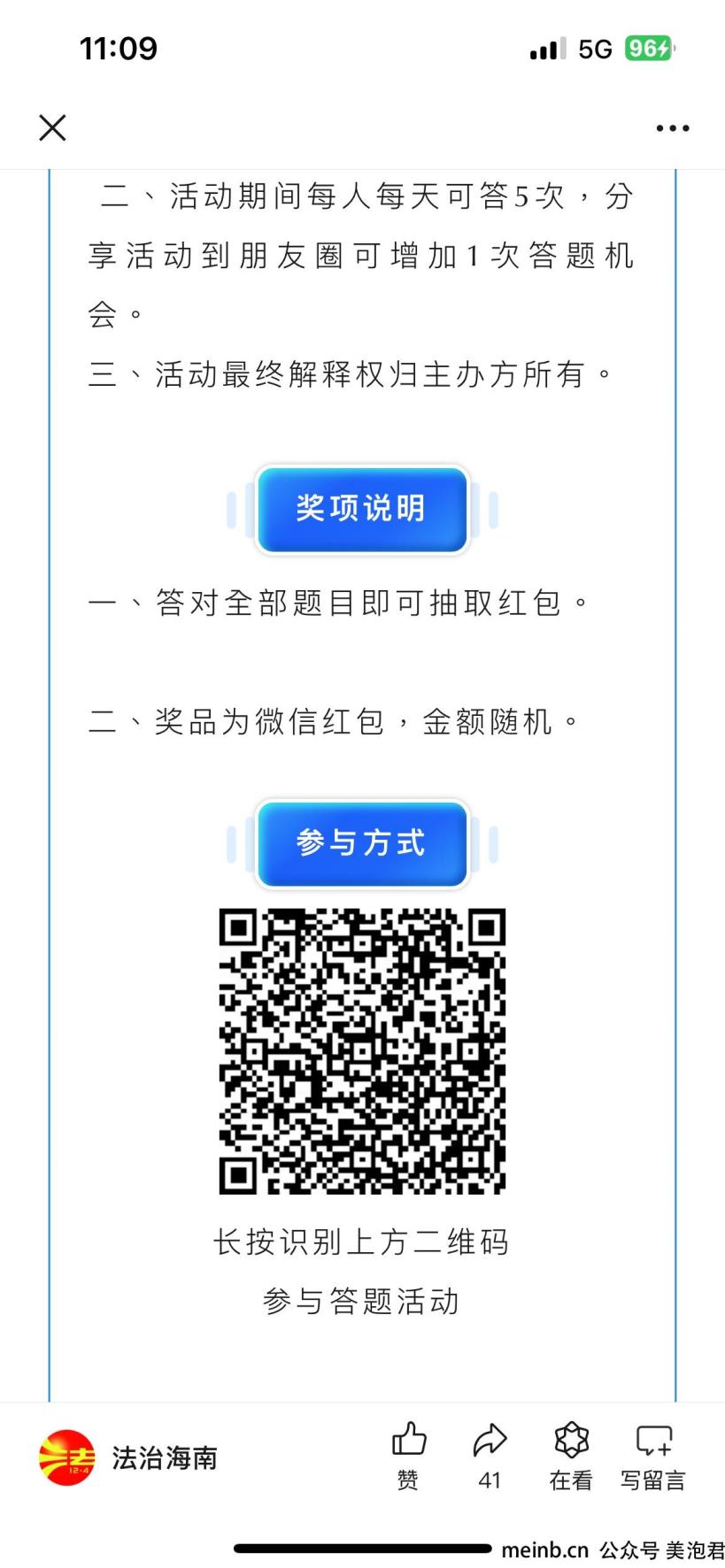This screenshot has height=1568, width=725.
Task: Close the article page
Action: tap(53, 128)
